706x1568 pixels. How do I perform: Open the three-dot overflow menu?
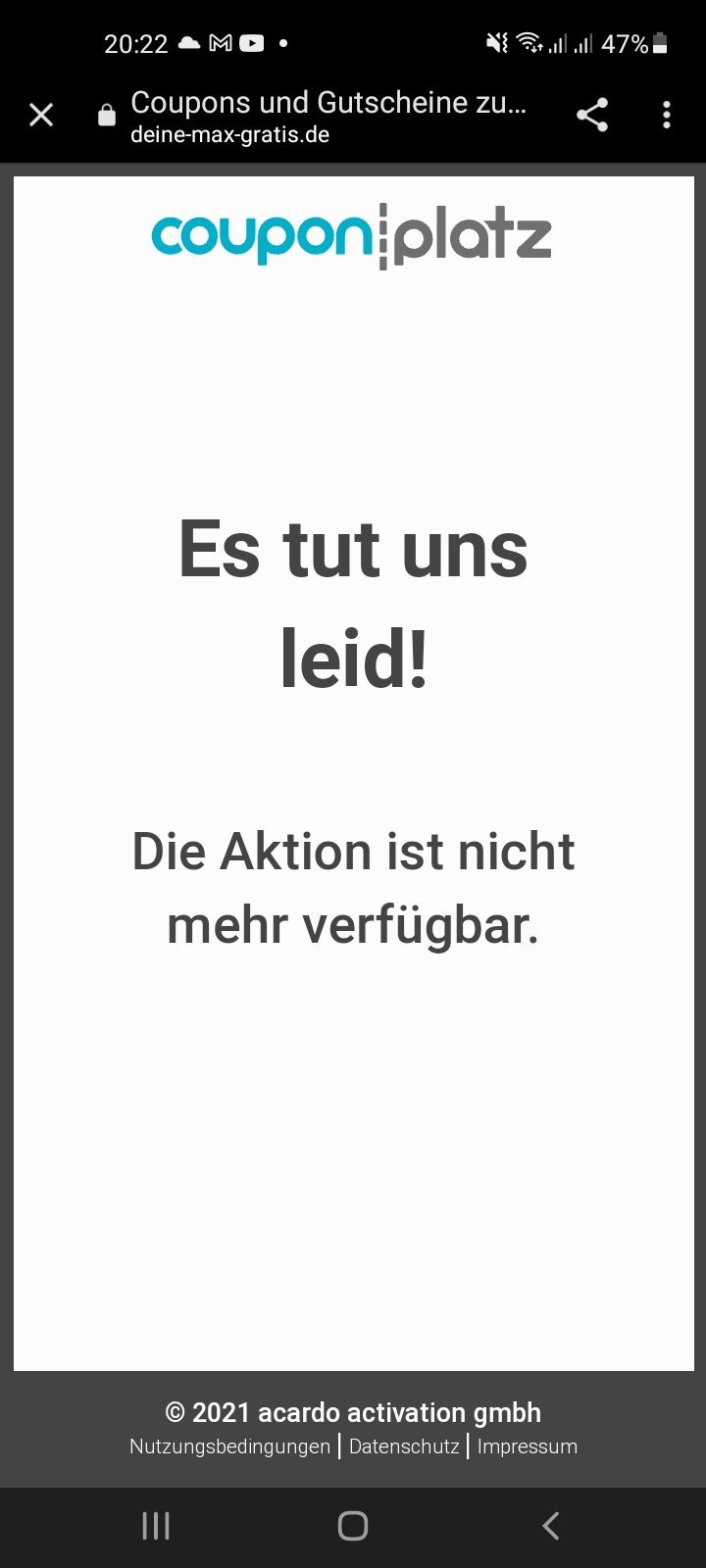click(x=667, y=115)
